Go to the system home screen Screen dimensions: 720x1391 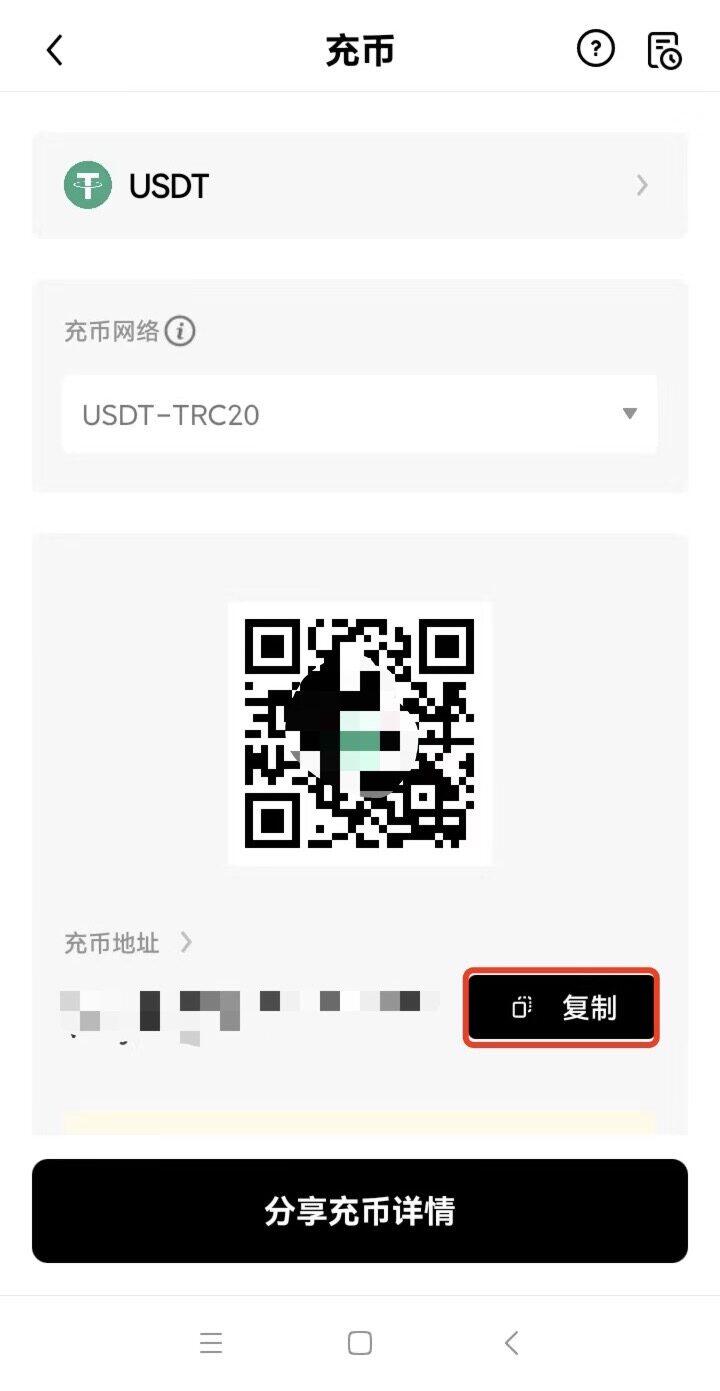[x=360, y=1343]
